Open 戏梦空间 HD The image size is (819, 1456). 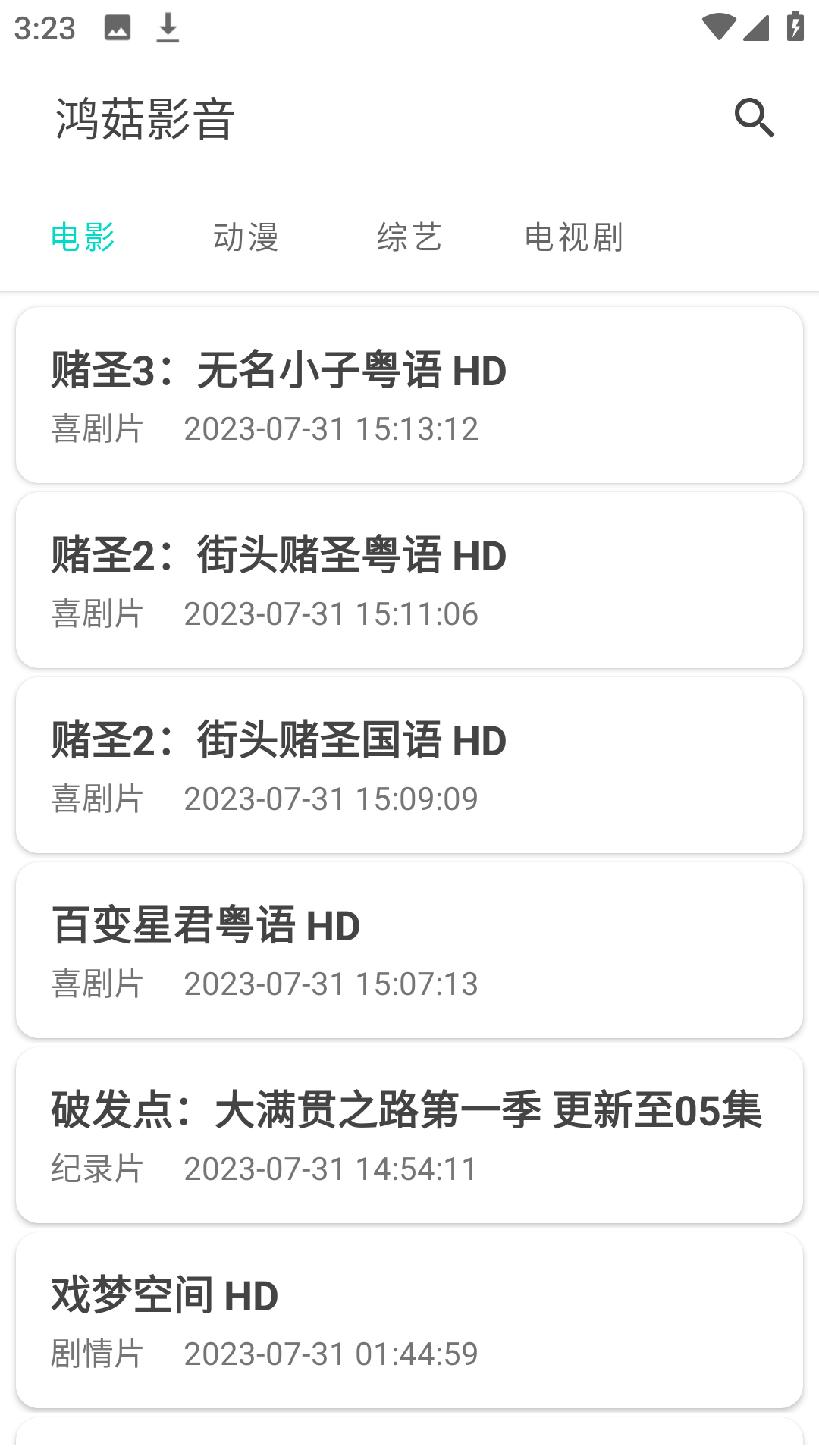tap(409, 1320)
